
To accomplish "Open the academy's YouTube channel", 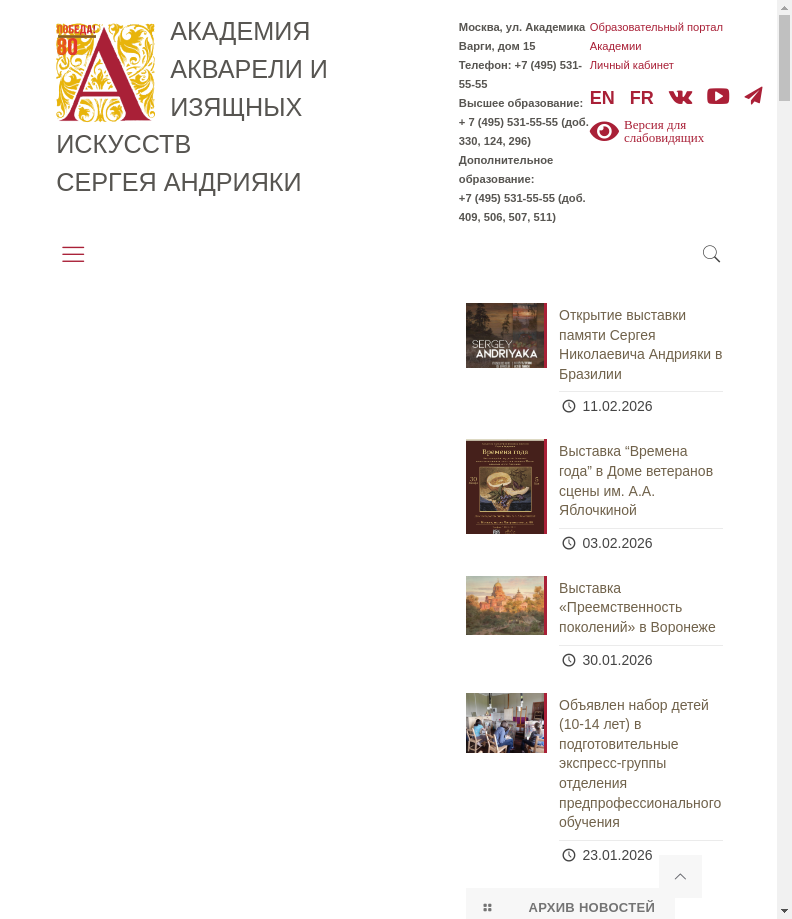I will (718, 97).
